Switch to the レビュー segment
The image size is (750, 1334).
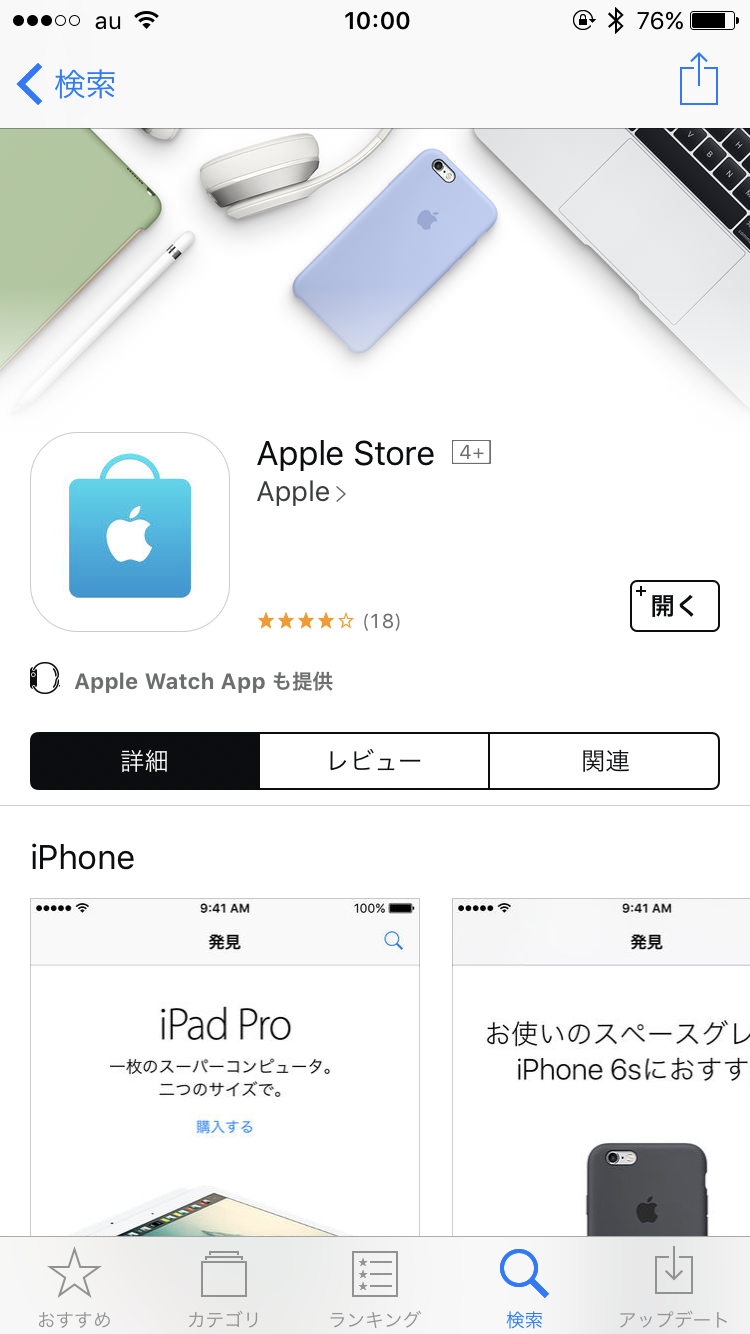tap(374, 761)
